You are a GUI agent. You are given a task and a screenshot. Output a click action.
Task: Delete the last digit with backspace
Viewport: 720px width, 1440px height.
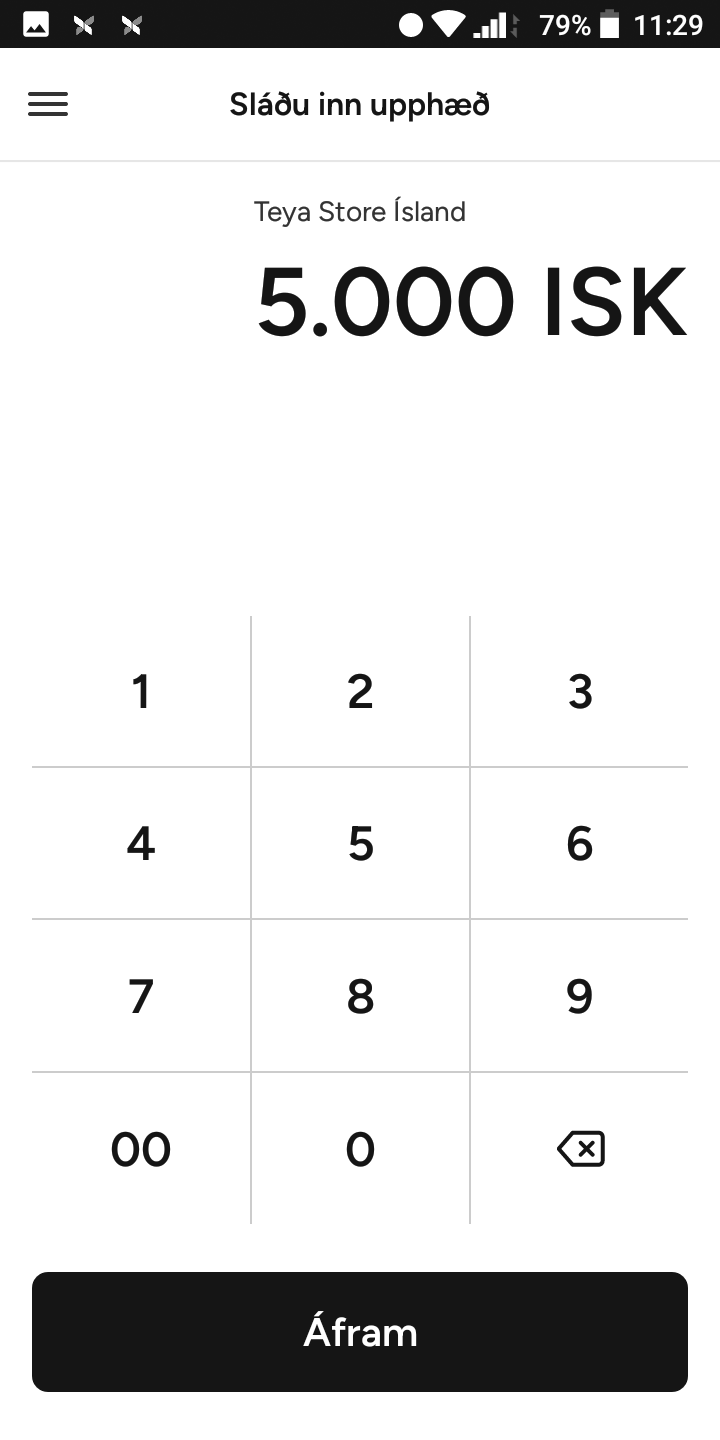pyautogui.click(x=580, y=1149)
